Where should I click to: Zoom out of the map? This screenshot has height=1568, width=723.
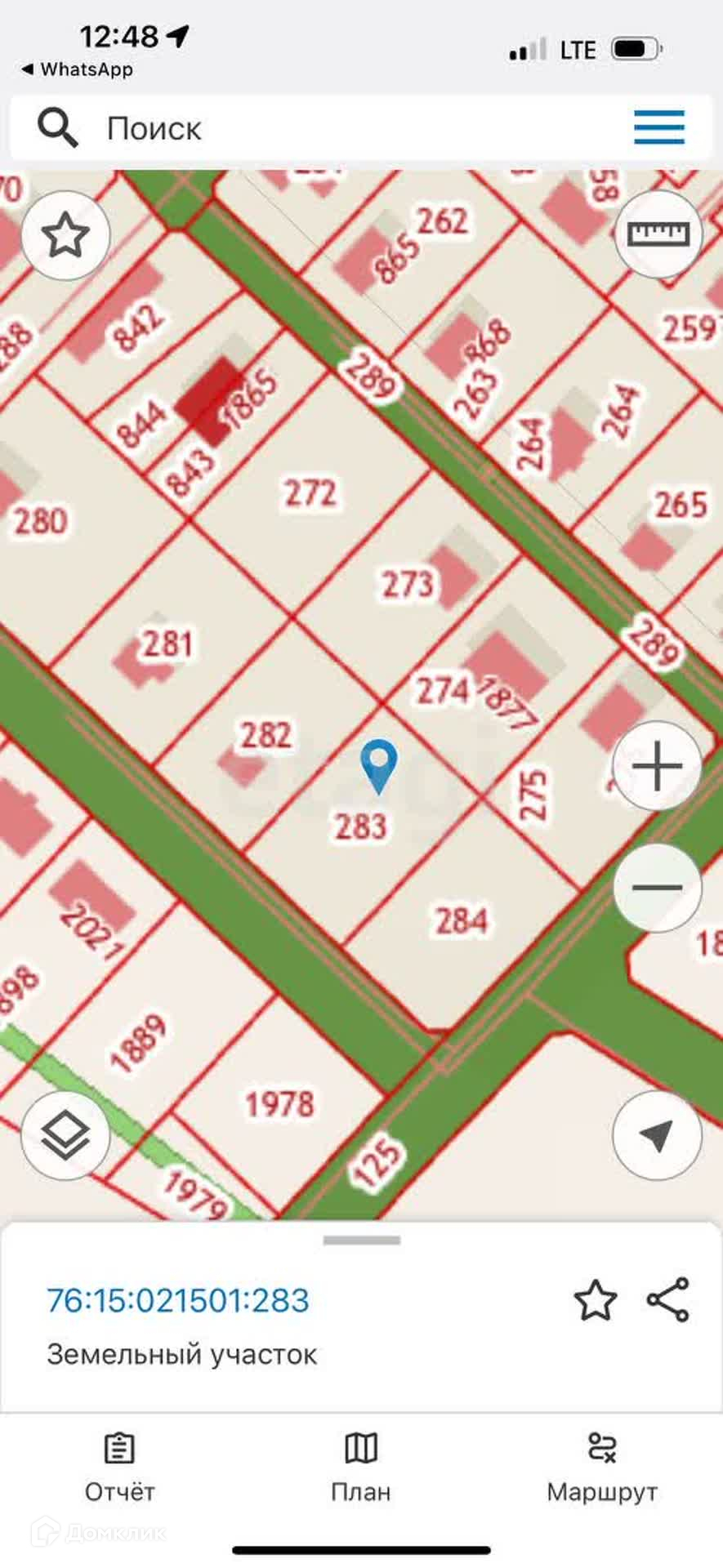pos(658,887)
